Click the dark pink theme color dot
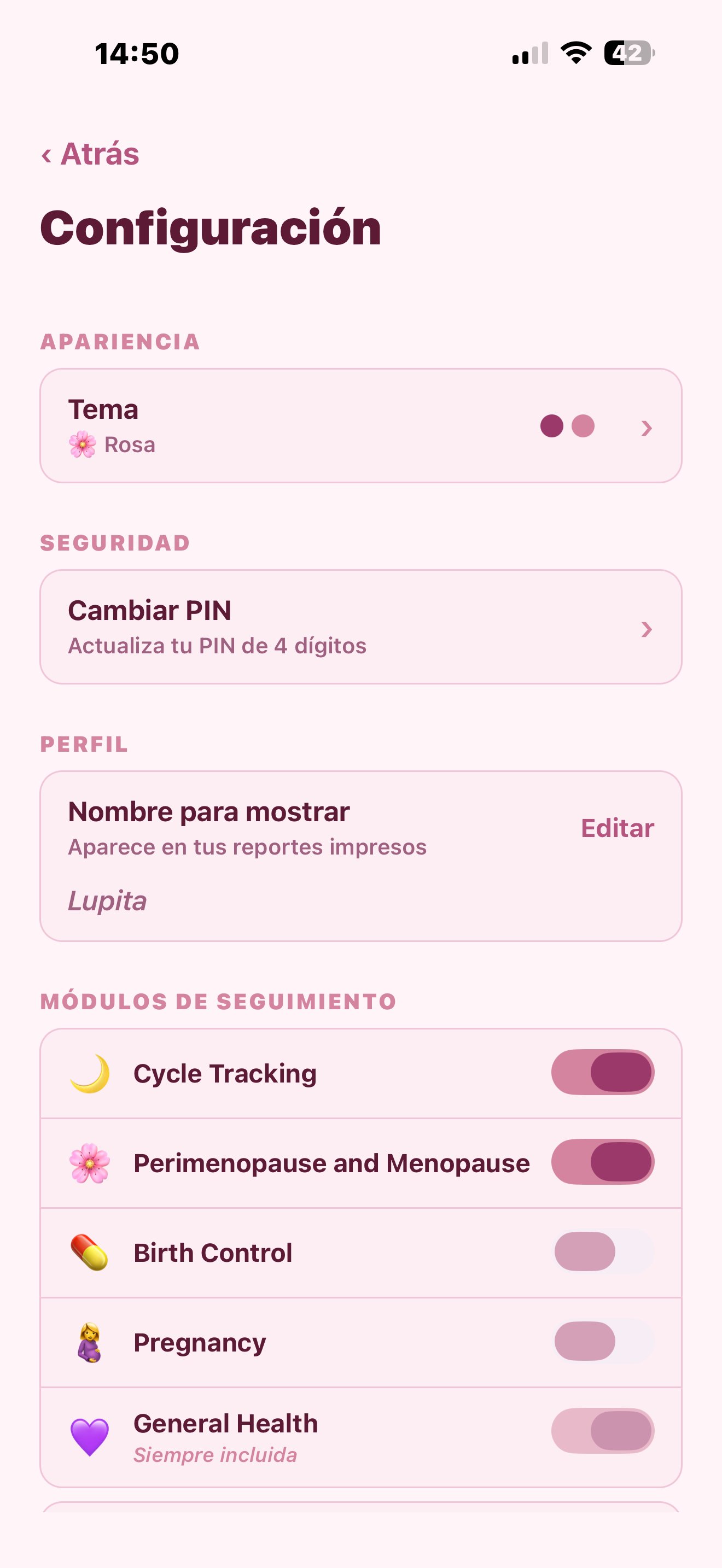 click(x=551, y=426)
